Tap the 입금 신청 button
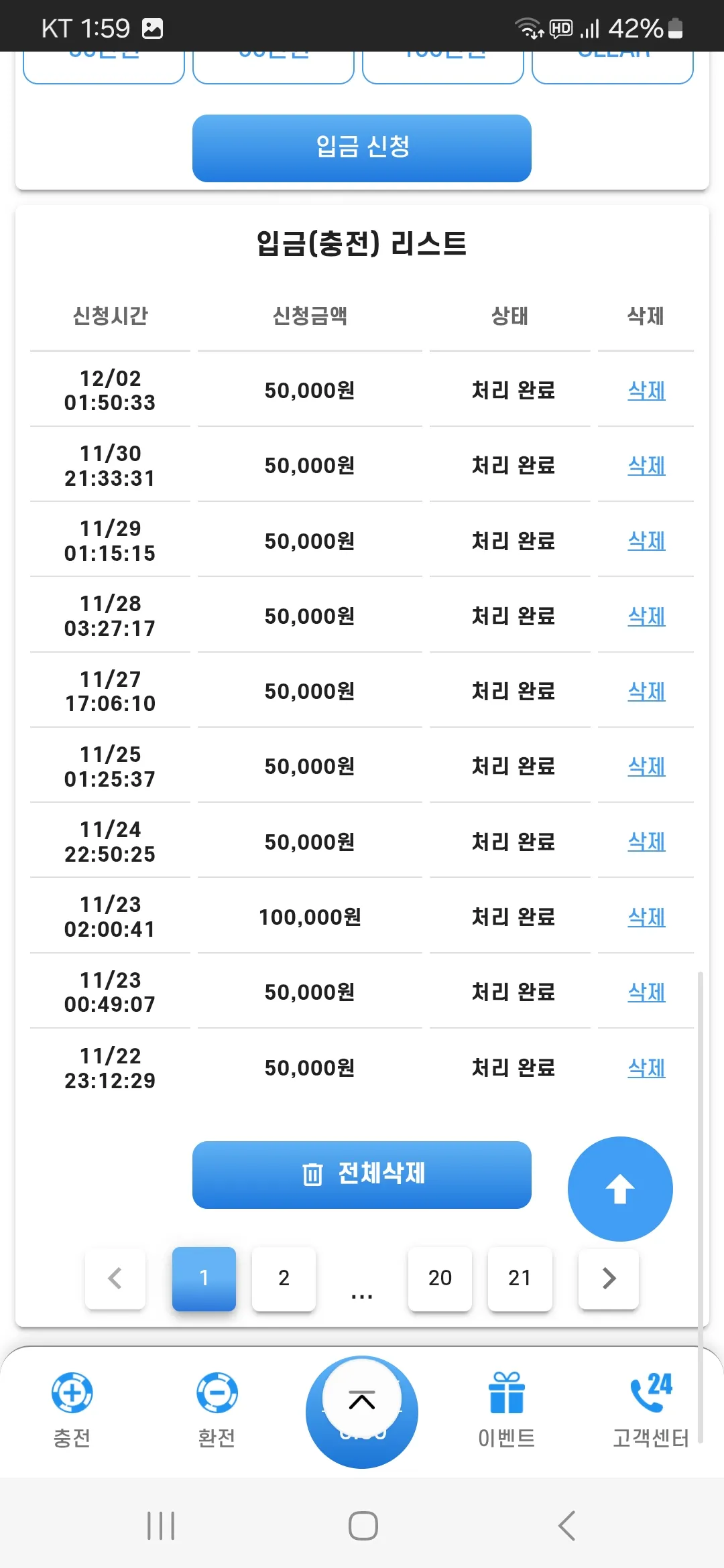The image size is (724, 1568). pyautogui.click(x=362, y=148)
